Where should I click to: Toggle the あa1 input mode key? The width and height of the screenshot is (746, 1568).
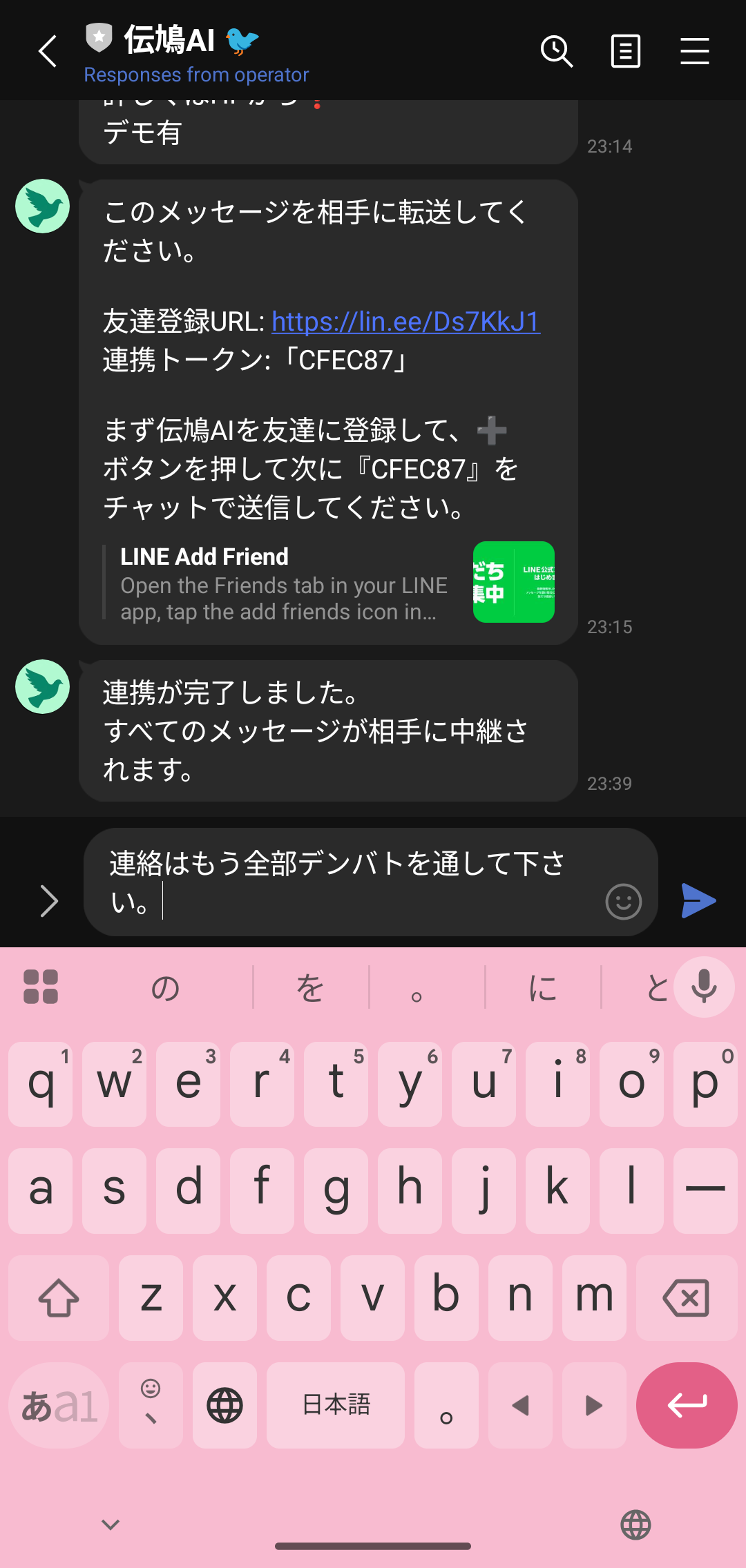pyautogui.click(x=58, y=1405)
